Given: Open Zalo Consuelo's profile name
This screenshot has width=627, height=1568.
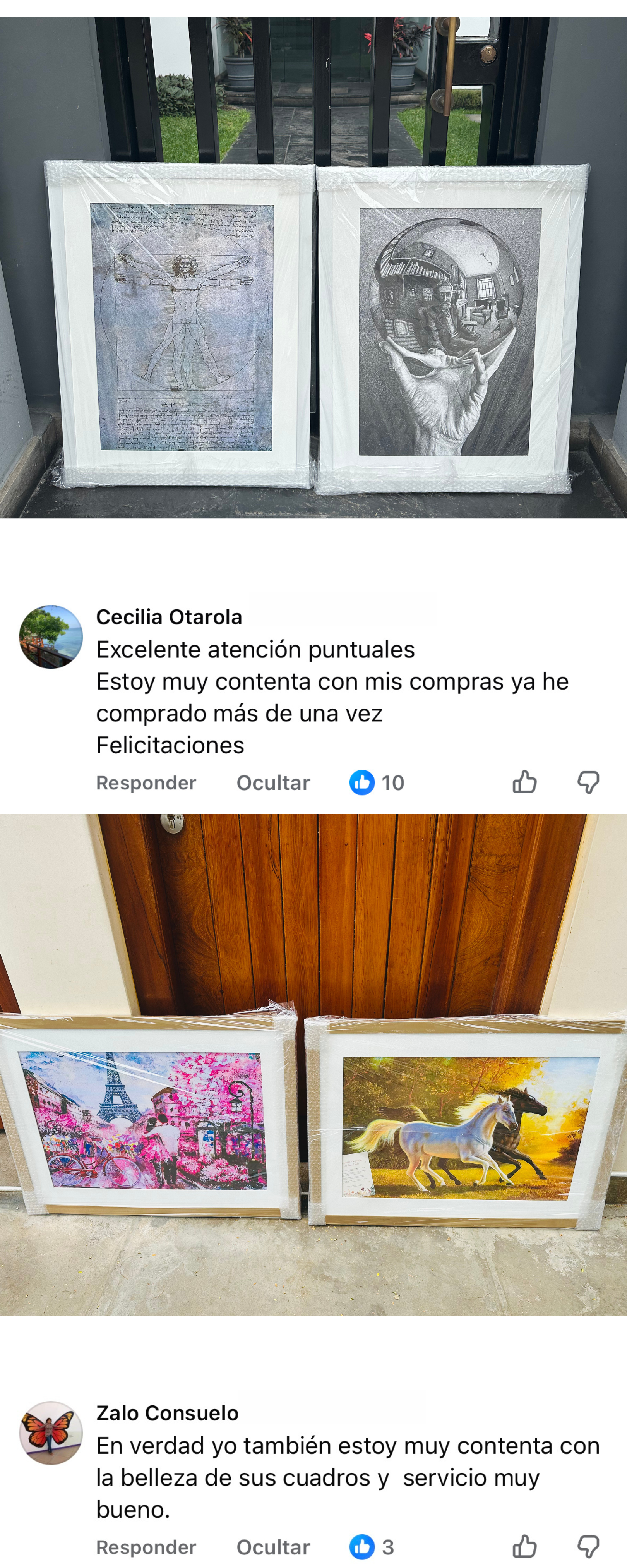Looking at the screenshot, I should coord(167,1413).
